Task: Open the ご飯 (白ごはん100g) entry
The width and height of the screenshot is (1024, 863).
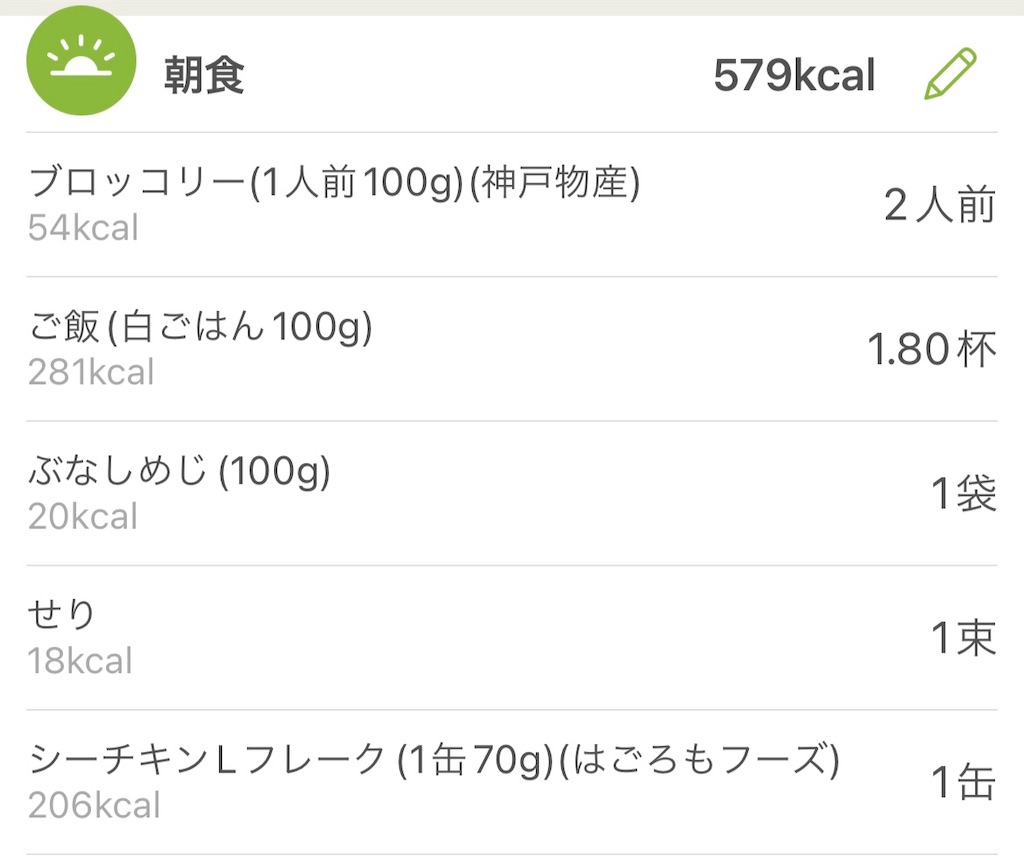Action: [x=200, y=348]
